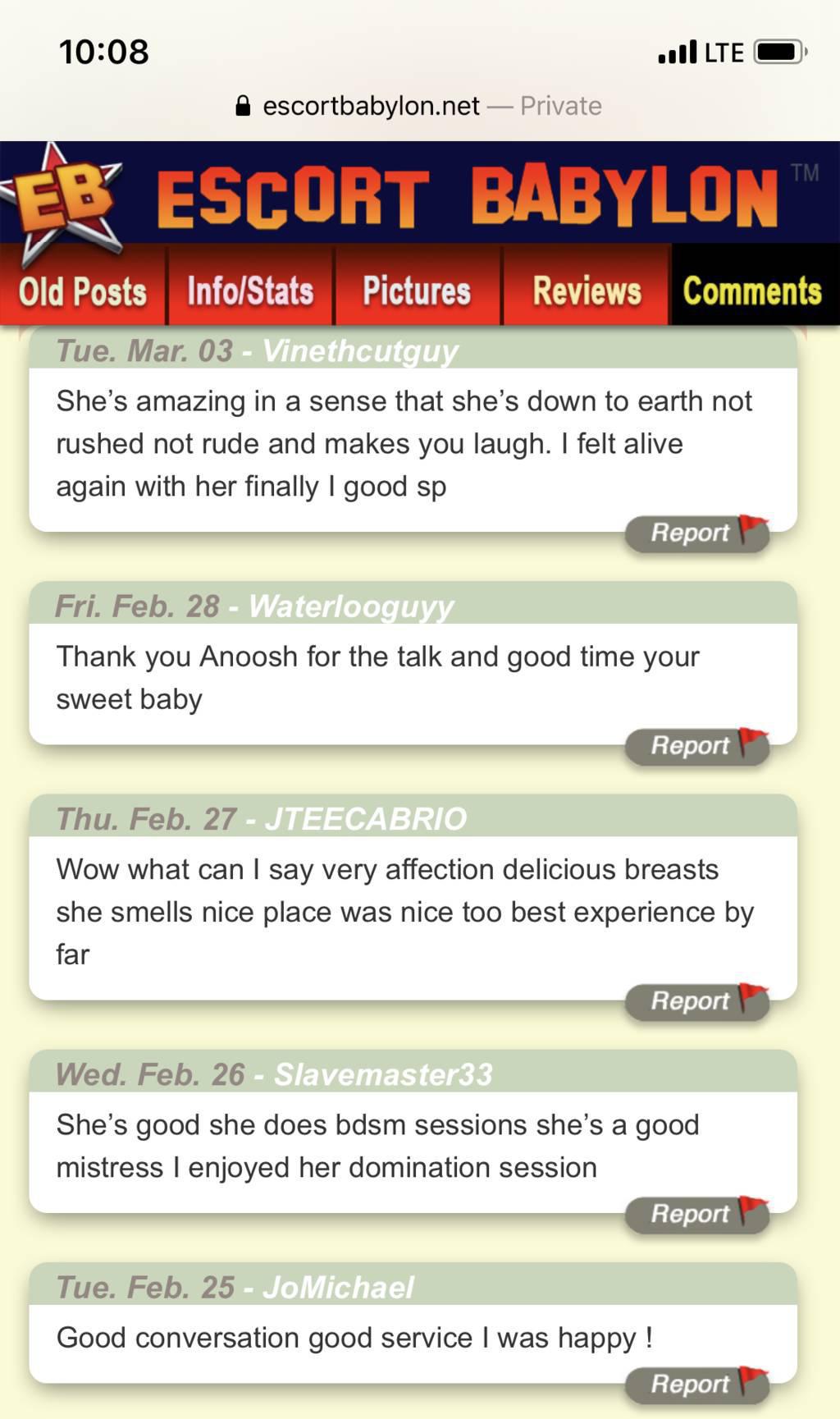840x1419 pixels.
Task: Report Waterlooguyy's comment
Action: tap(697, 746)
